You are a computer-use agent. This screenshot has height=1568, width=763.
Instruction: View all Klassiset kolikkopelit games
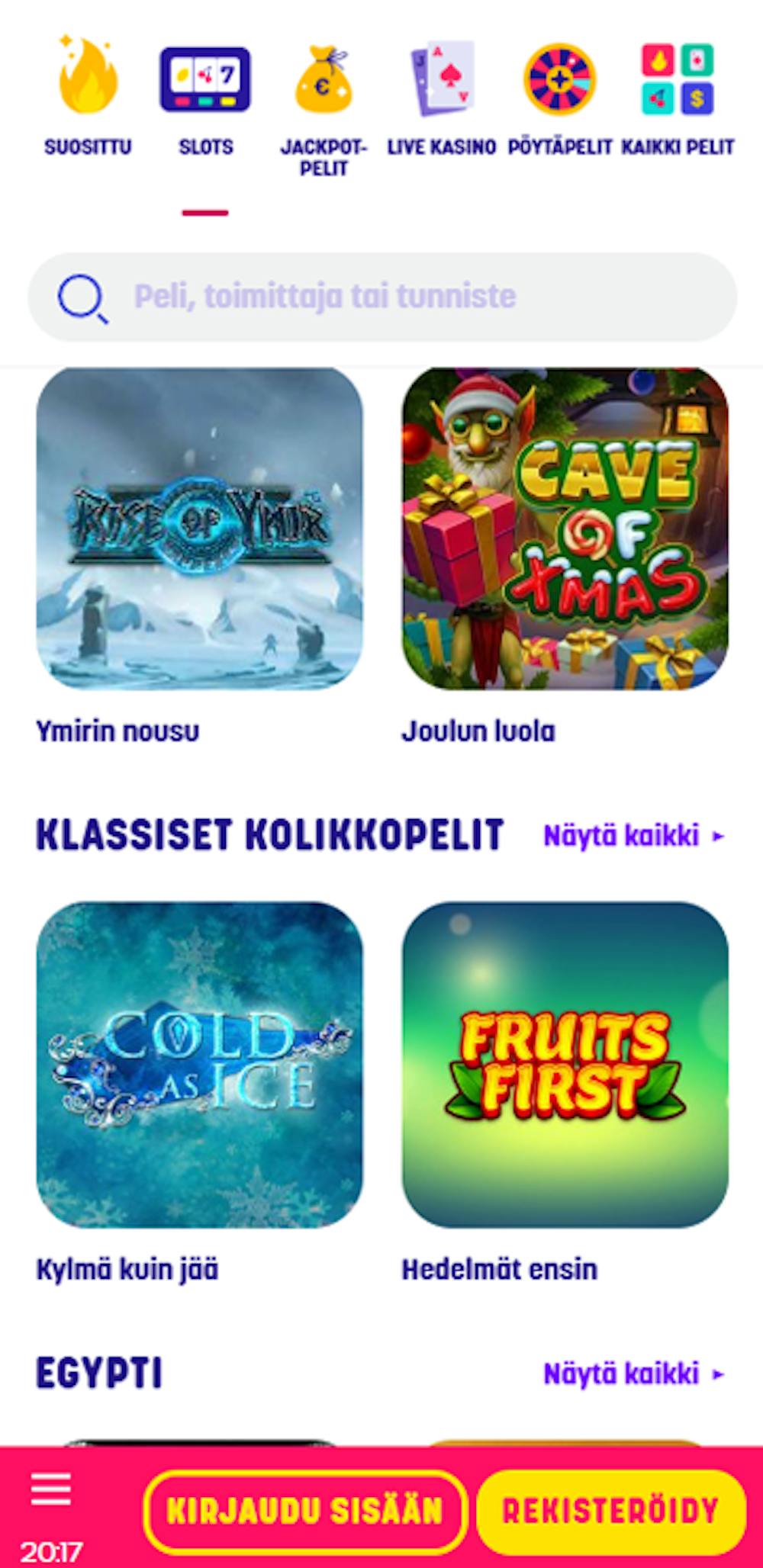tap(633, 836)
